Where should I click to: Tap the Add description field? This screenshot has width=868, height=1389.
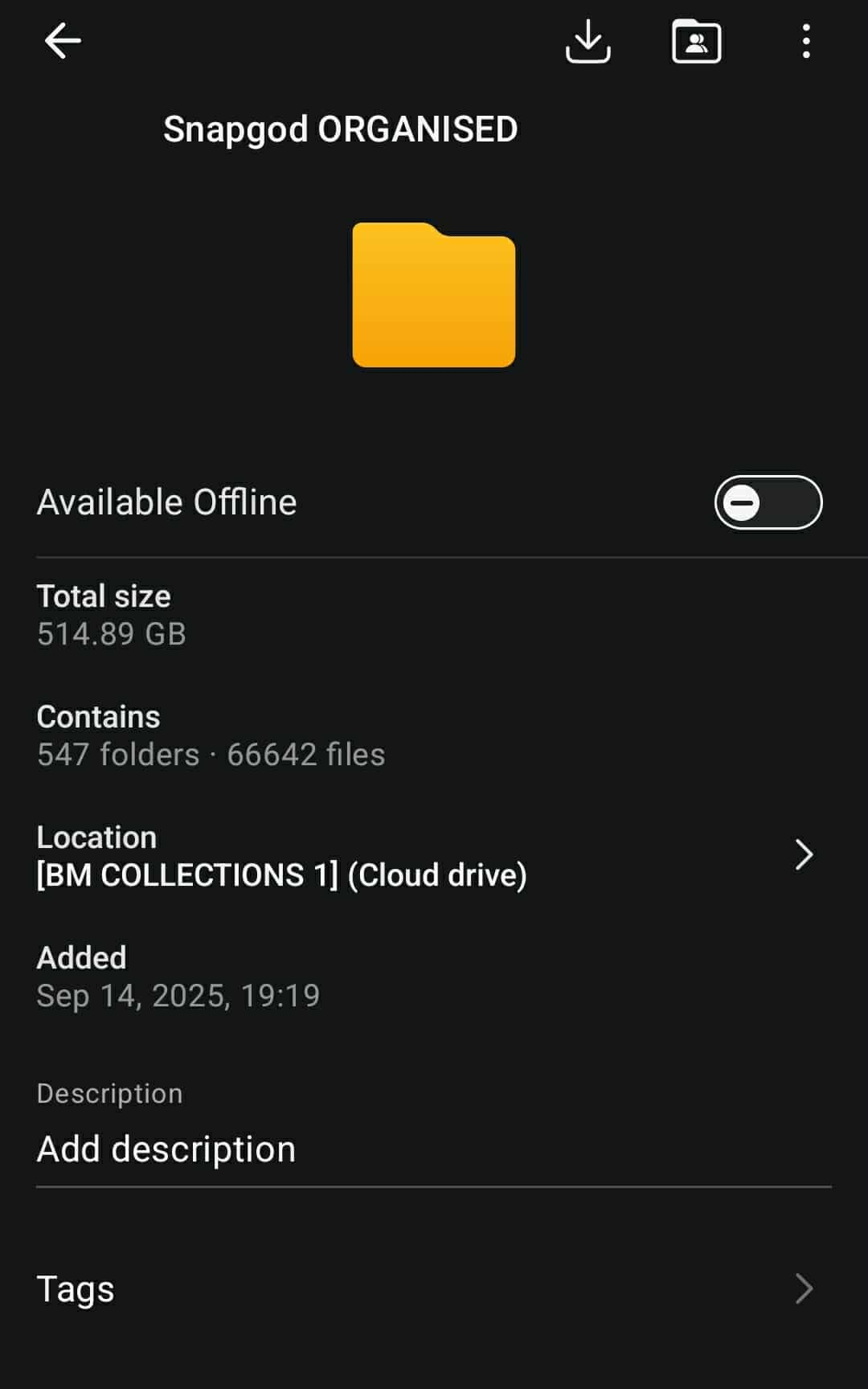[x=434, y=1149]
